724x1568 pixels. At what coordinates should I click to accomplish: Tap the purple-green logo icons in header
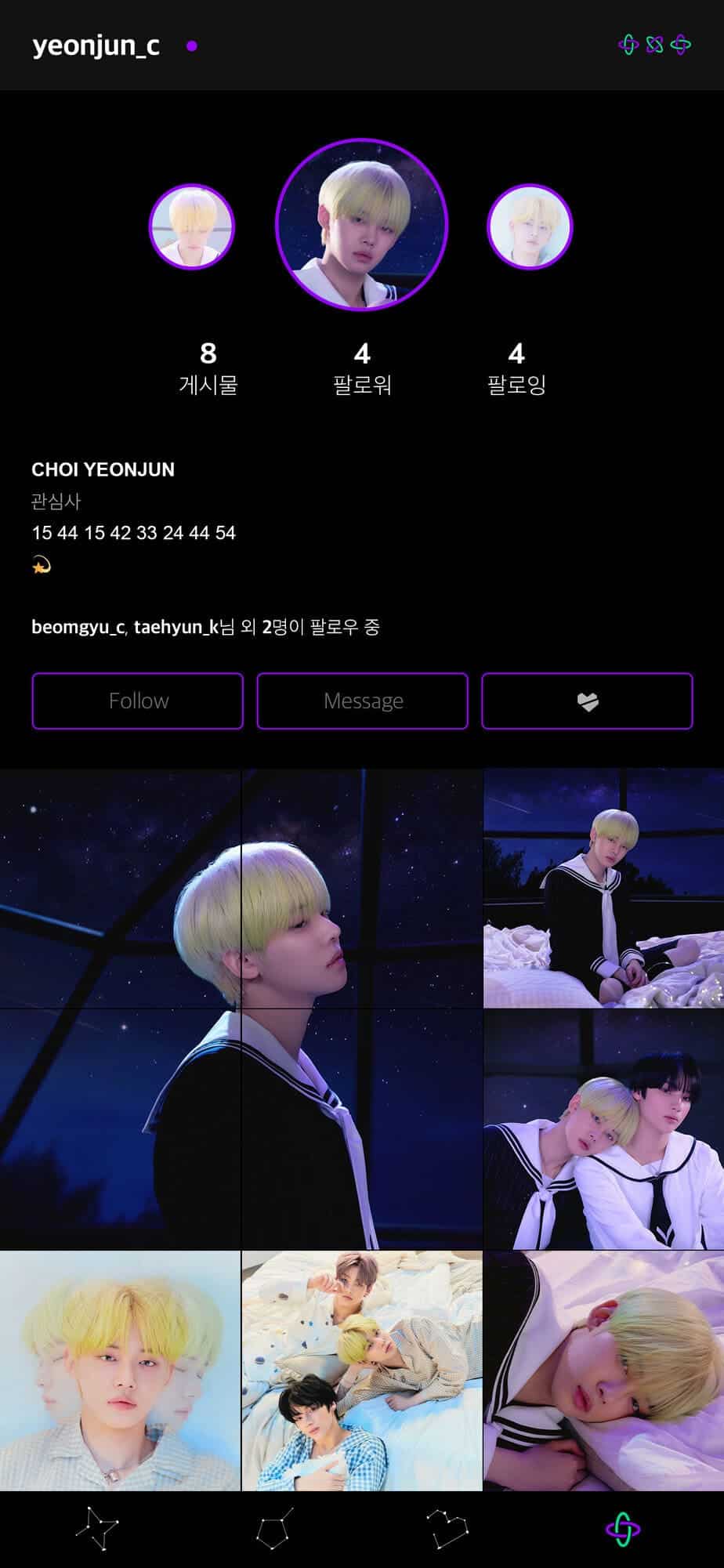(654, 45)
